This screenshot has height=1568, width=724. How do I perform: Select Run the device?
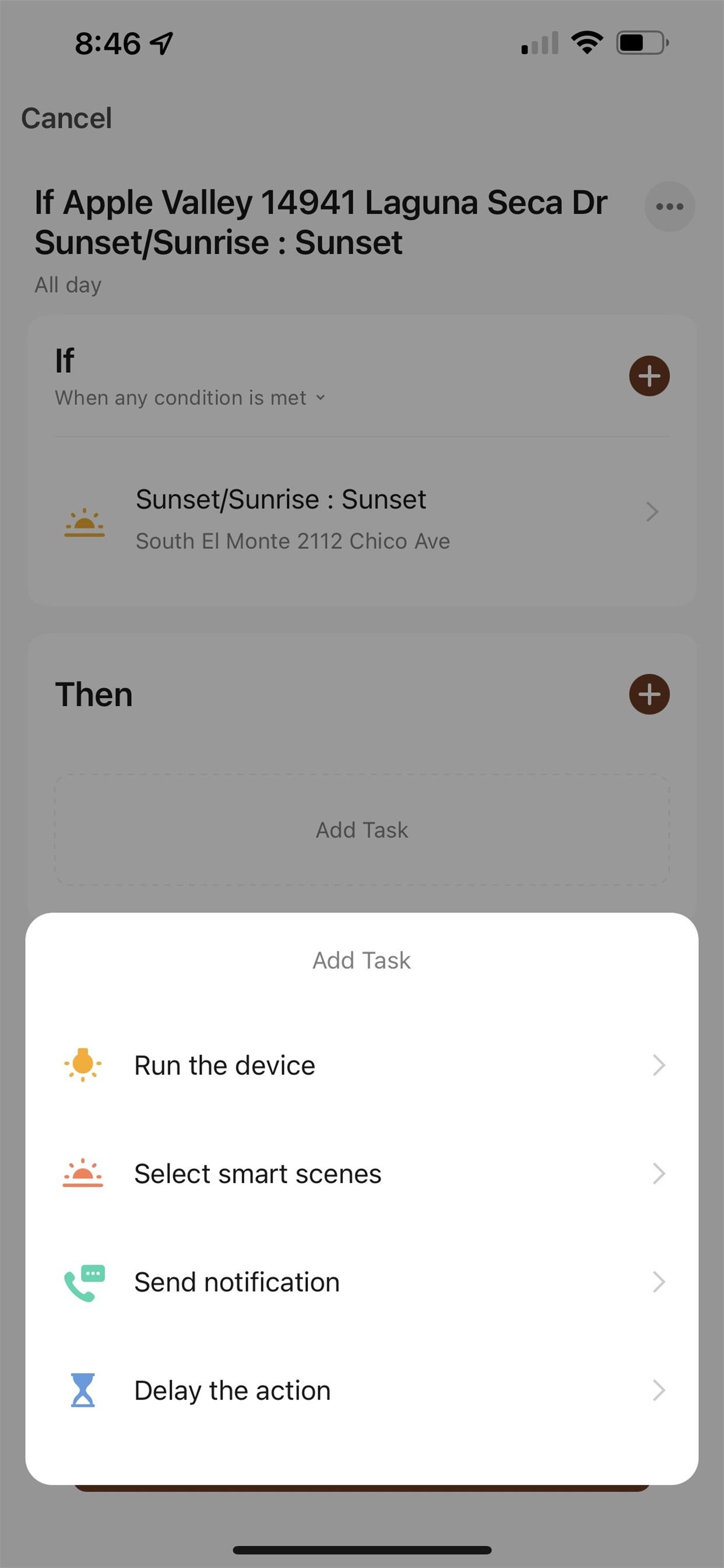pyautogui.click(x=362, y=1065)
